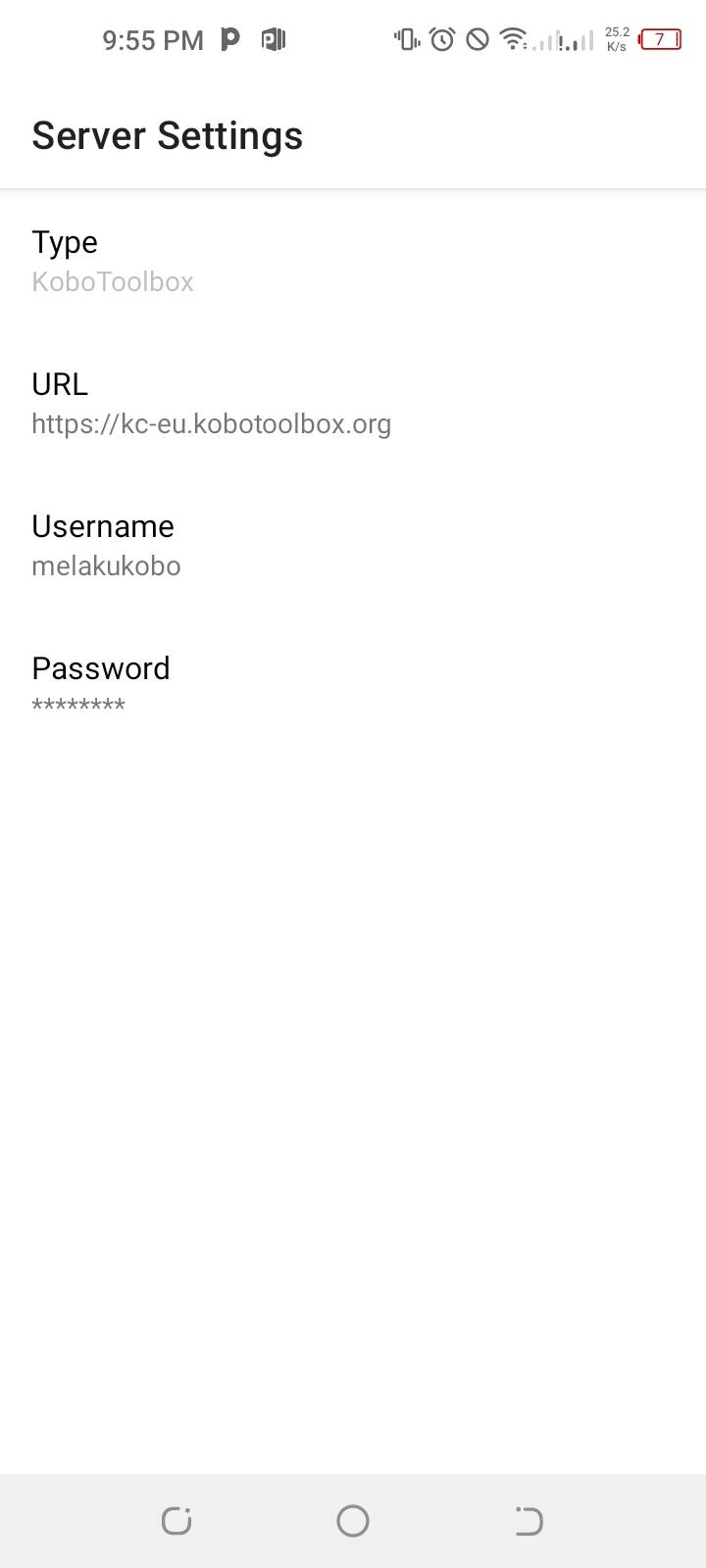
Task: Open the URL setting to edit server address
Action: [353, 402]
